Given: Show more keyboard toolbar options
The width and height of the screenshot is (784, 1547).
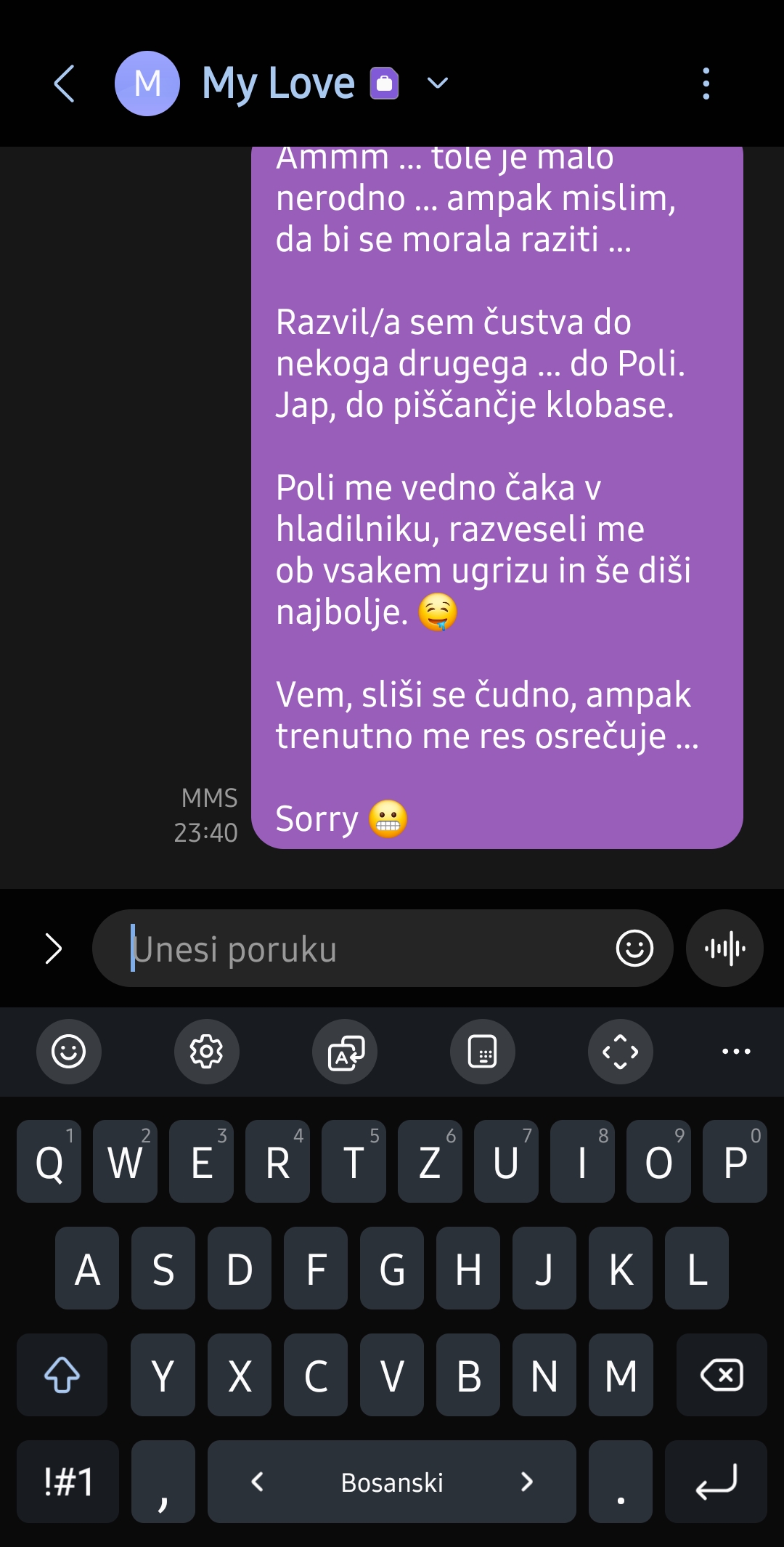Looking at the screenshot, I should coord(736,1052).
